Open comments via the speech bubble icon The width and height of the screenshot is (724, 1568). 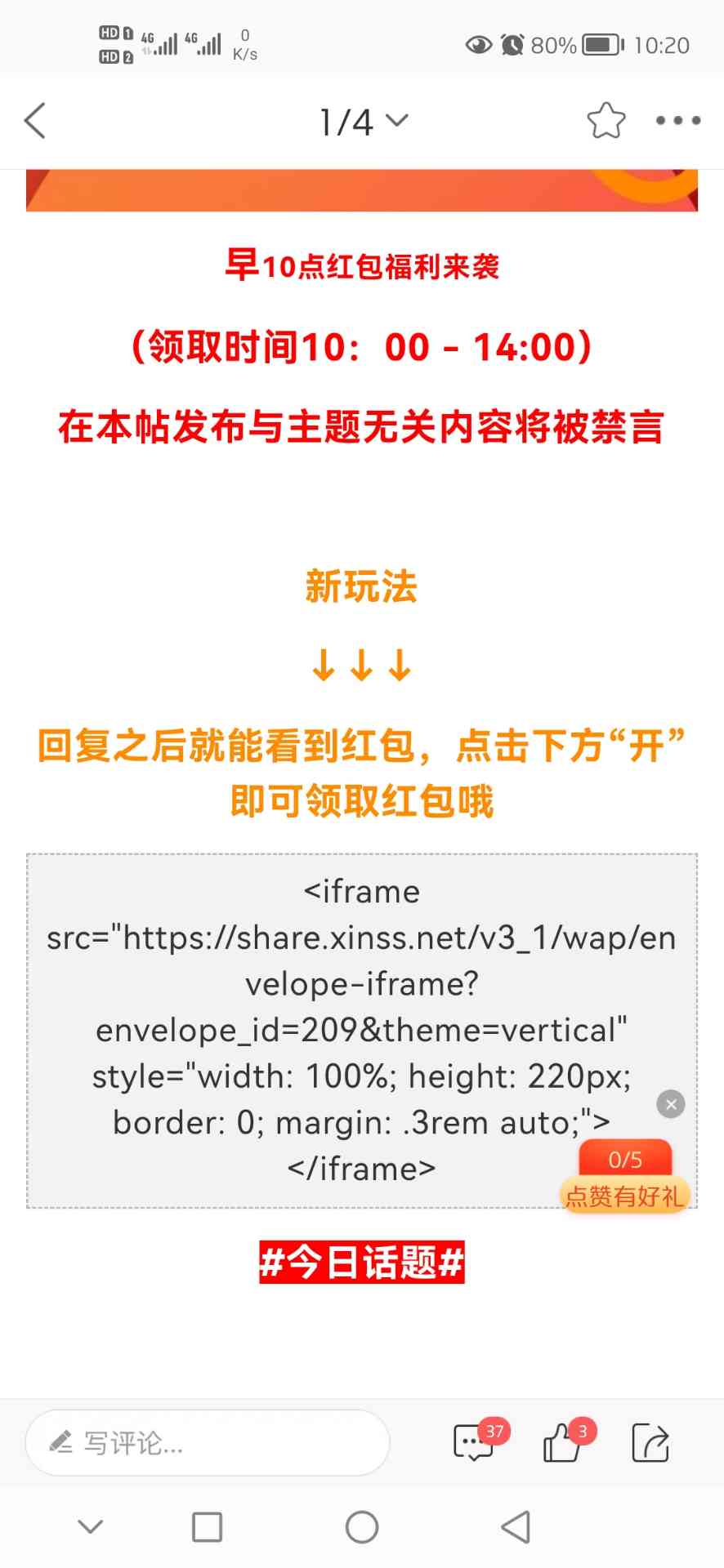pyautogui.click(x=472, y=1445)
